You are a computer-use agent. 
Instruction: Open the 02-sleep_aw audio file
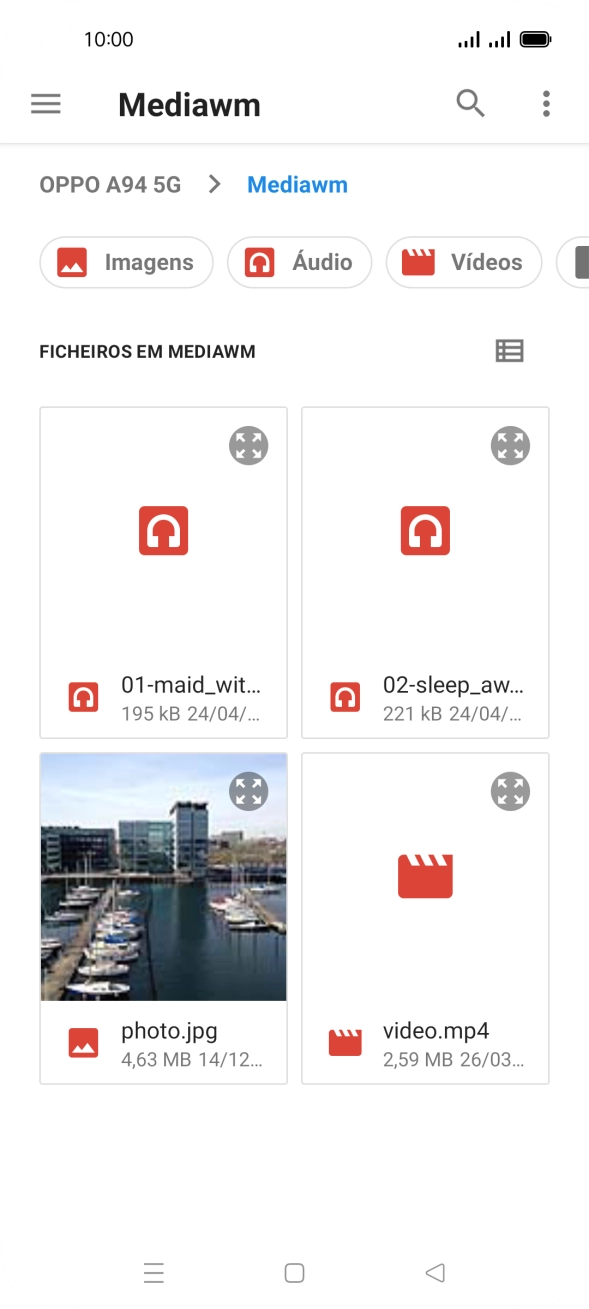pyautogui.click(x=425, y=572)
